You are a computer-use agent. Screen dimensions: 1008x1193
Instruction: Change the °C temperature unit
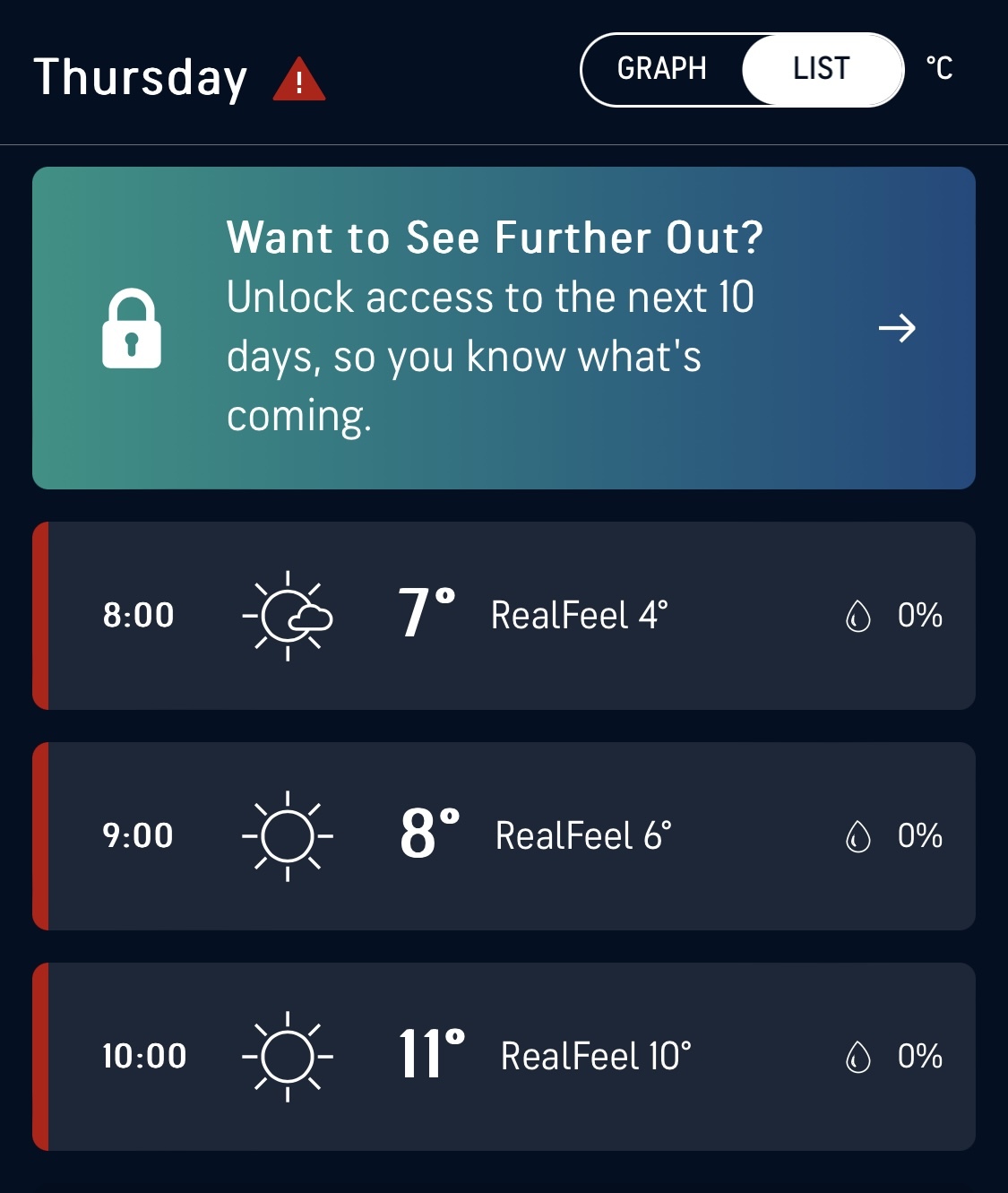pos(939,69)
